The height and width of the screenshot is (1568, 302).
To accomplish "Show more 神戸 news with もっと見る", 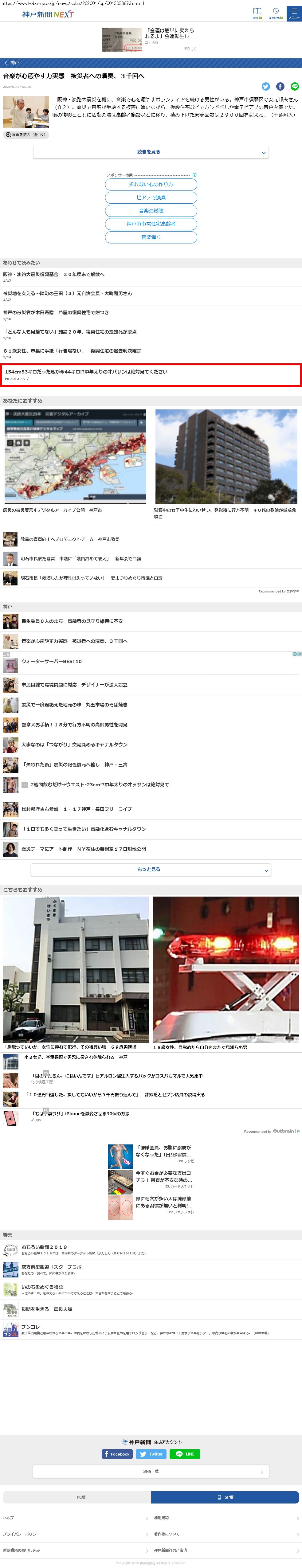I will click(x=151, y=869).
